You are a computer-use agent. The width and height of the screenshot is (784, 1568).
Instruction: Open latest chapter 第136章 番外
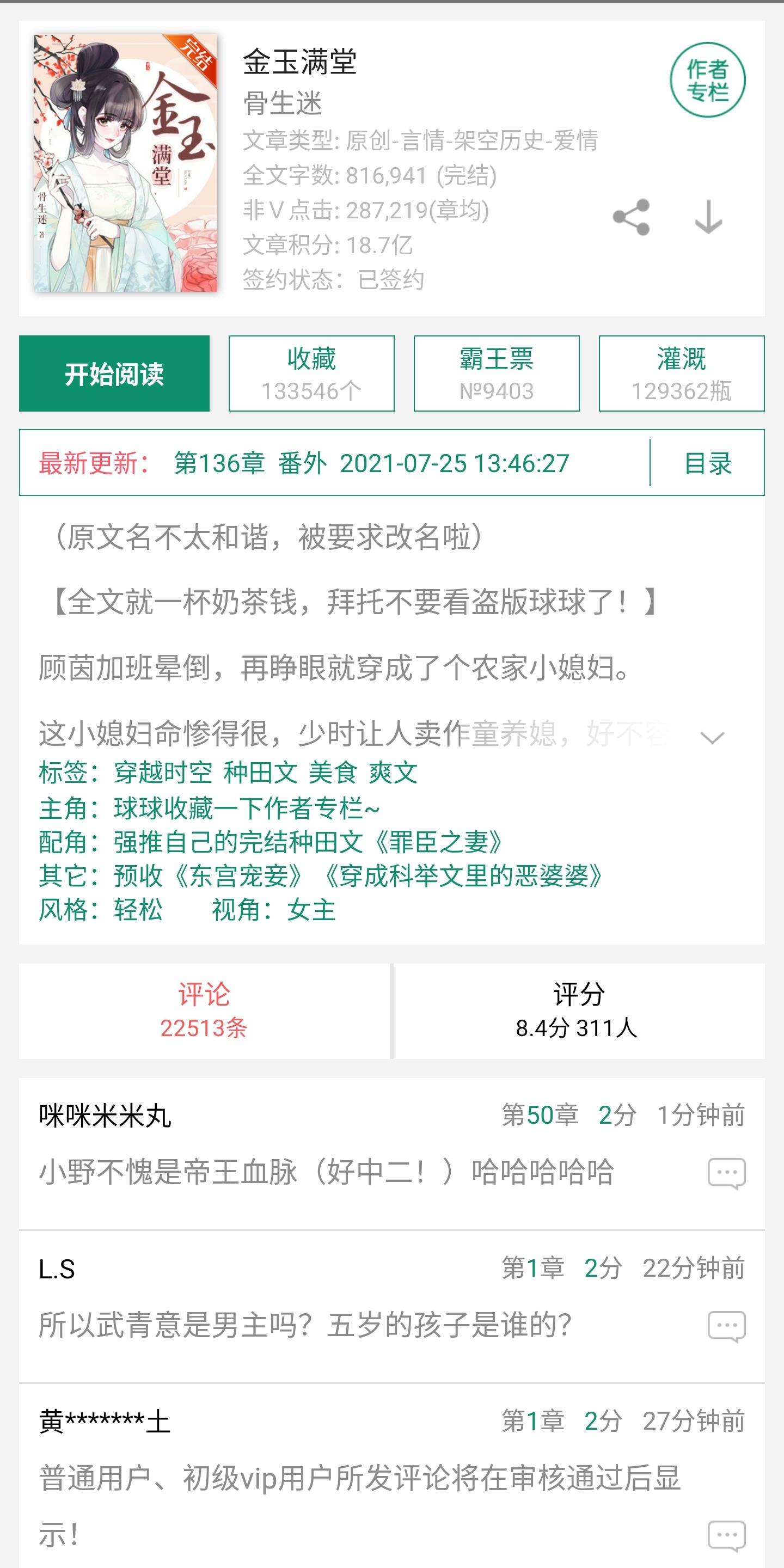[x=371, y=463]
